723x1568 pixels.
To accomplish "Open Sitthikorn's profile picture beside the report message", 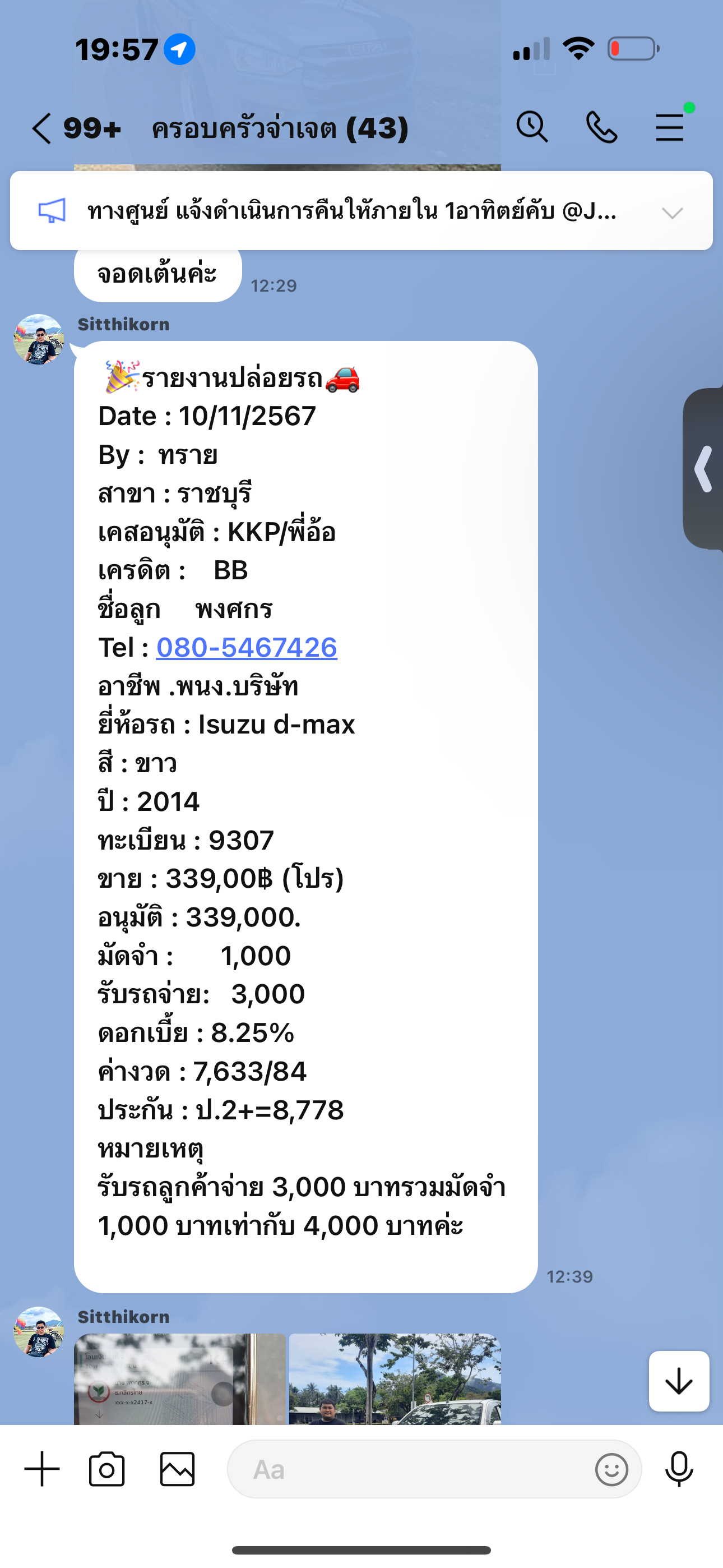I will tap(39, 339).
